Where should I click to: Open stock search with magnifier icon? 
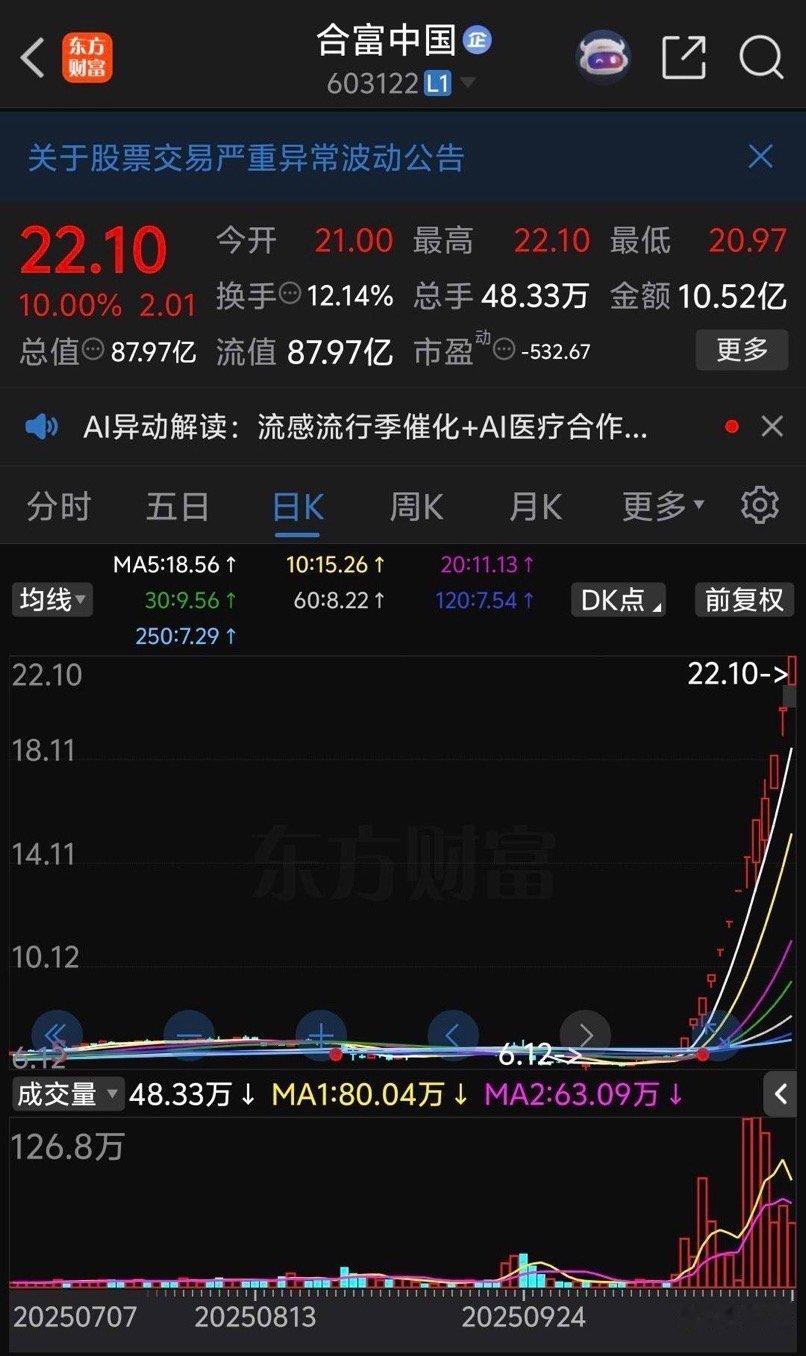point(761,57)
